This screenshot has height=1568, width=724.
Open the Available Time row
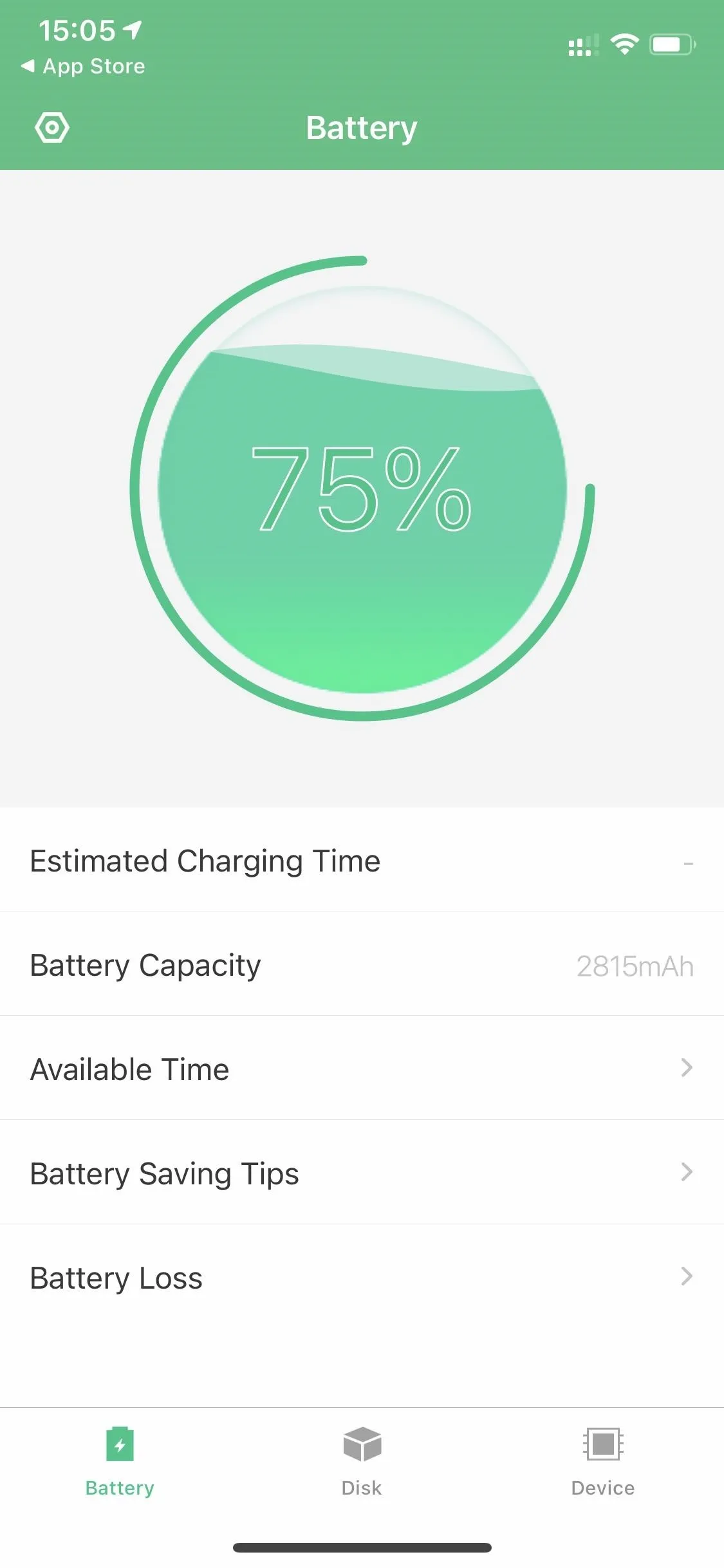point(362,1069)
